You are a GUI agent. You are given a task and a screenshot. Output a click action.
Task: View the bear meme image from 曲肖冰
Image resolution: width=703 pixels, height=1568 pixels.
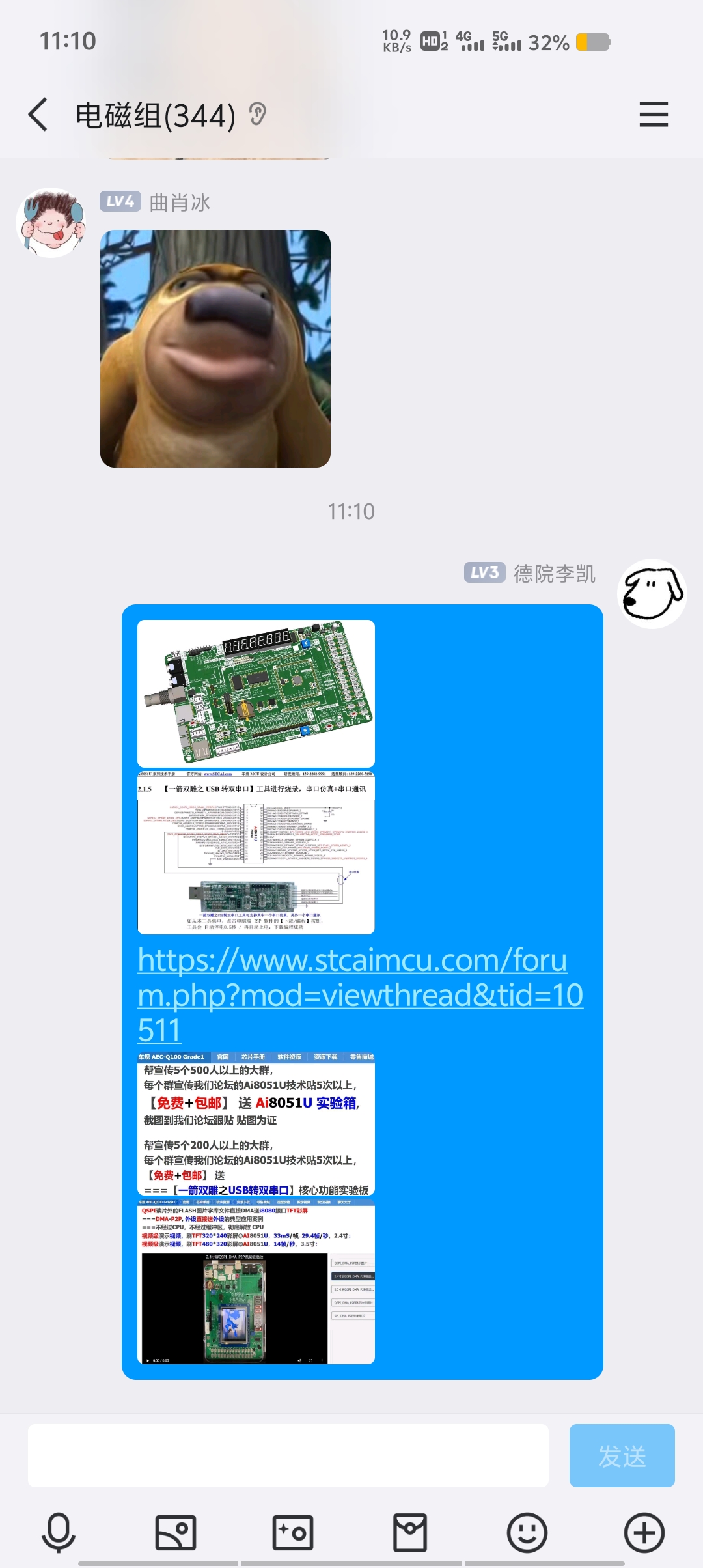click(x=215, y=348)
